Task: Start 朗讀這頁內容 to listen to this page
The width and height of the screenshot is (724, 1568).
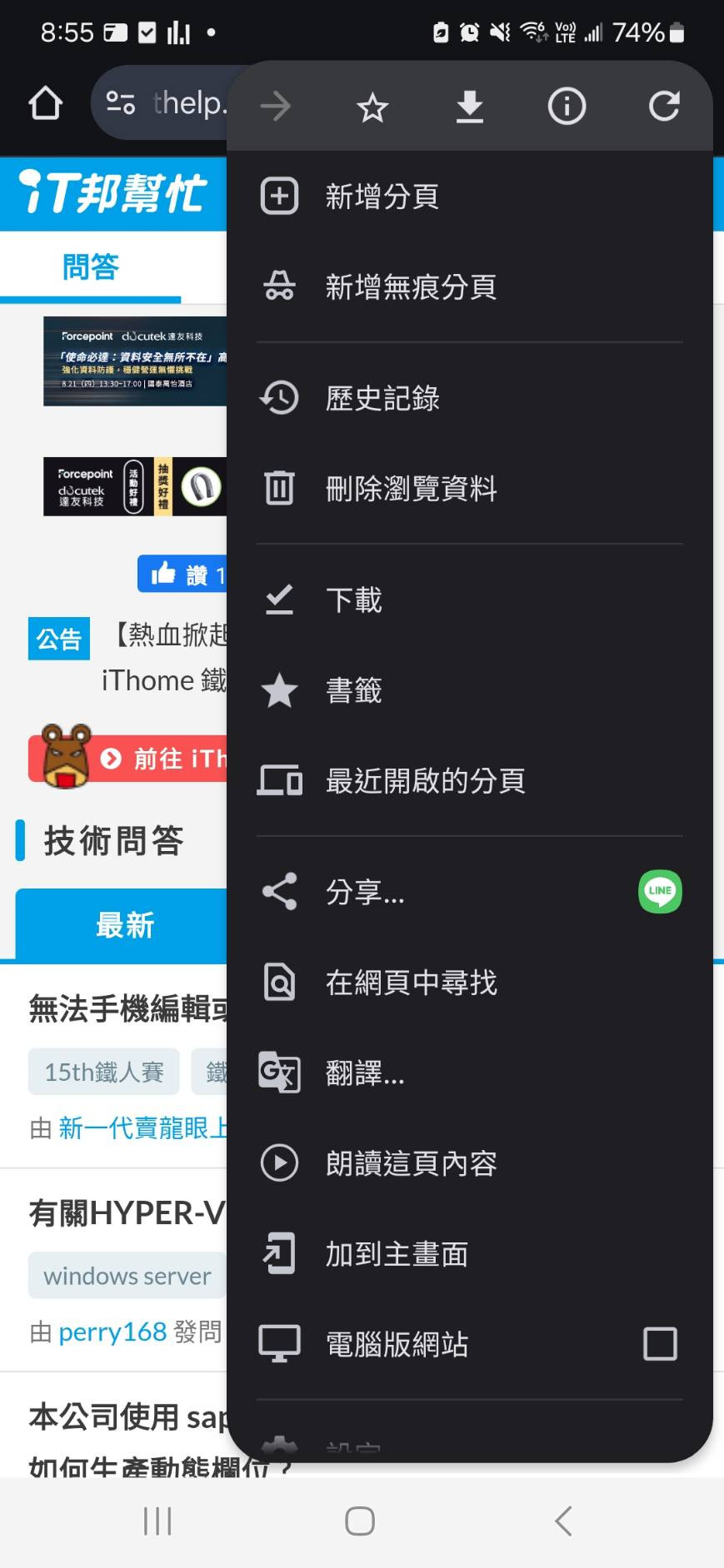Action: click(410, 1163)
